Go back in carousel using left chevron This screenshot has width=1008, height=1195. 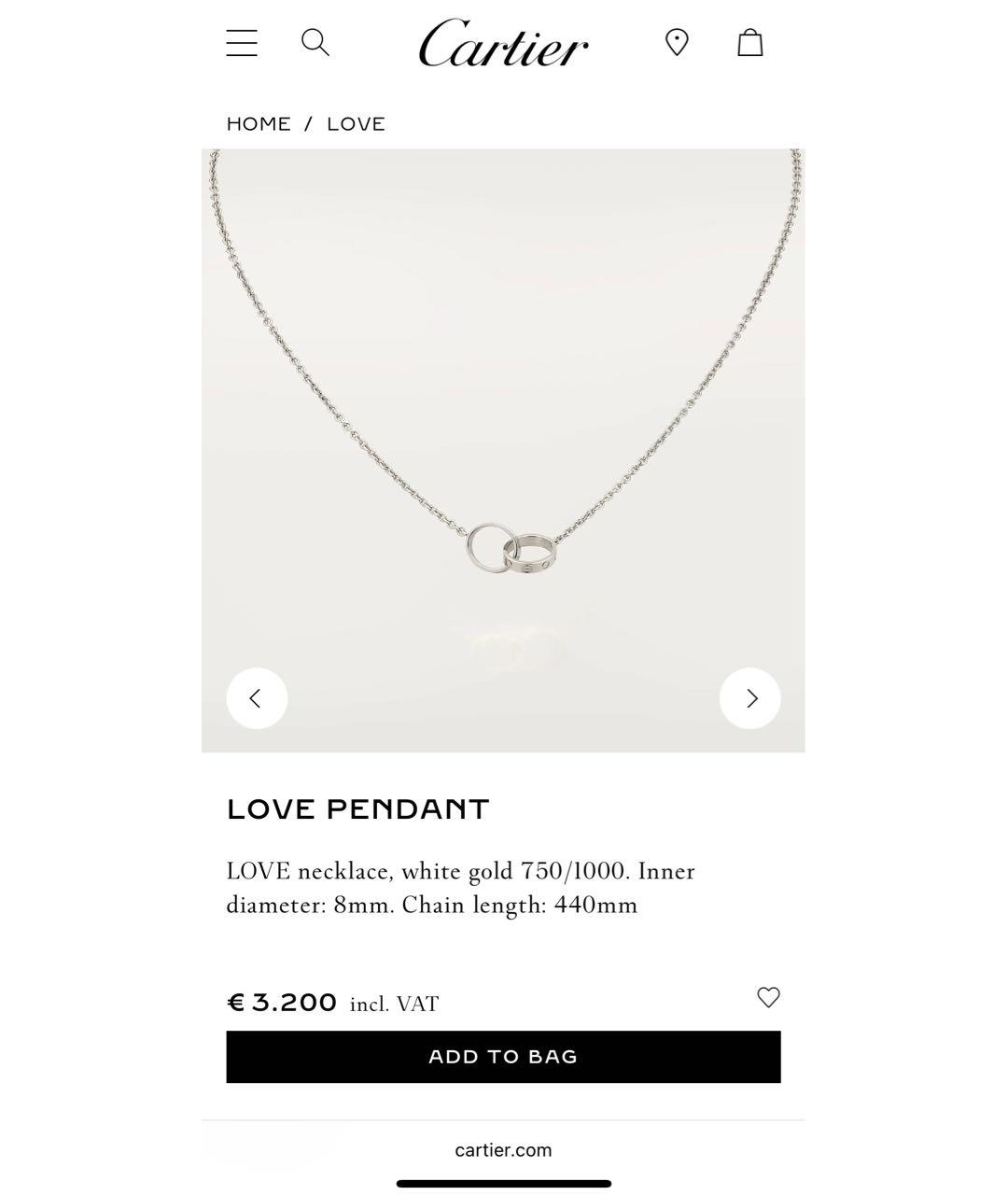point(257,697)
